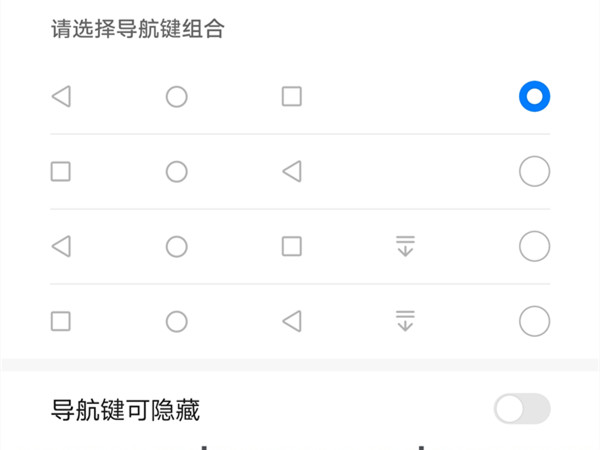Screen dimensions: 600x450
Task: Choose recent-home-back with notification pull-down key
Action: [x=534, y=321]
